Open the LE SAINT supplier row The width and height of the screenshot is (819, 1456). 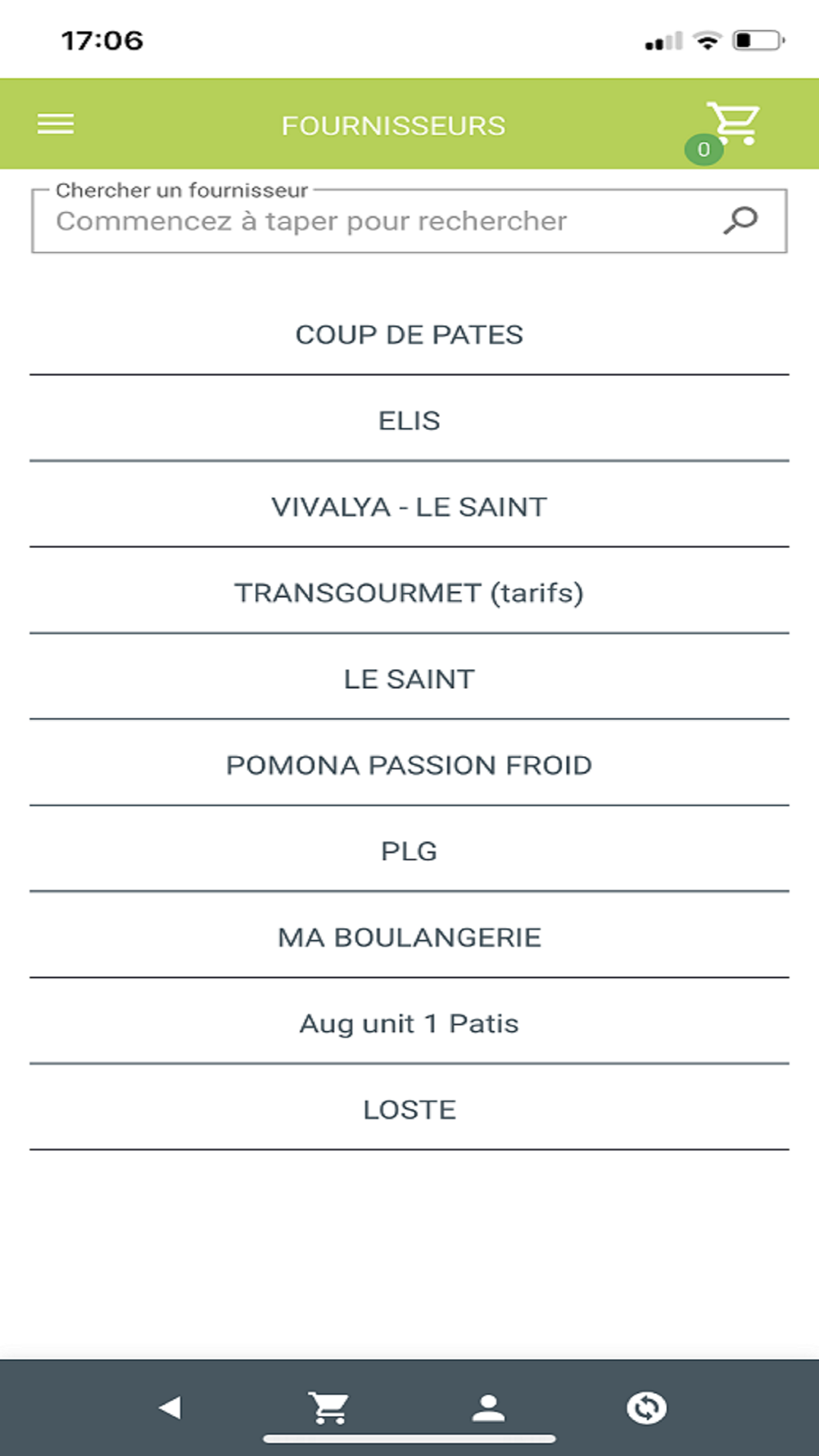tap(409, 678)
